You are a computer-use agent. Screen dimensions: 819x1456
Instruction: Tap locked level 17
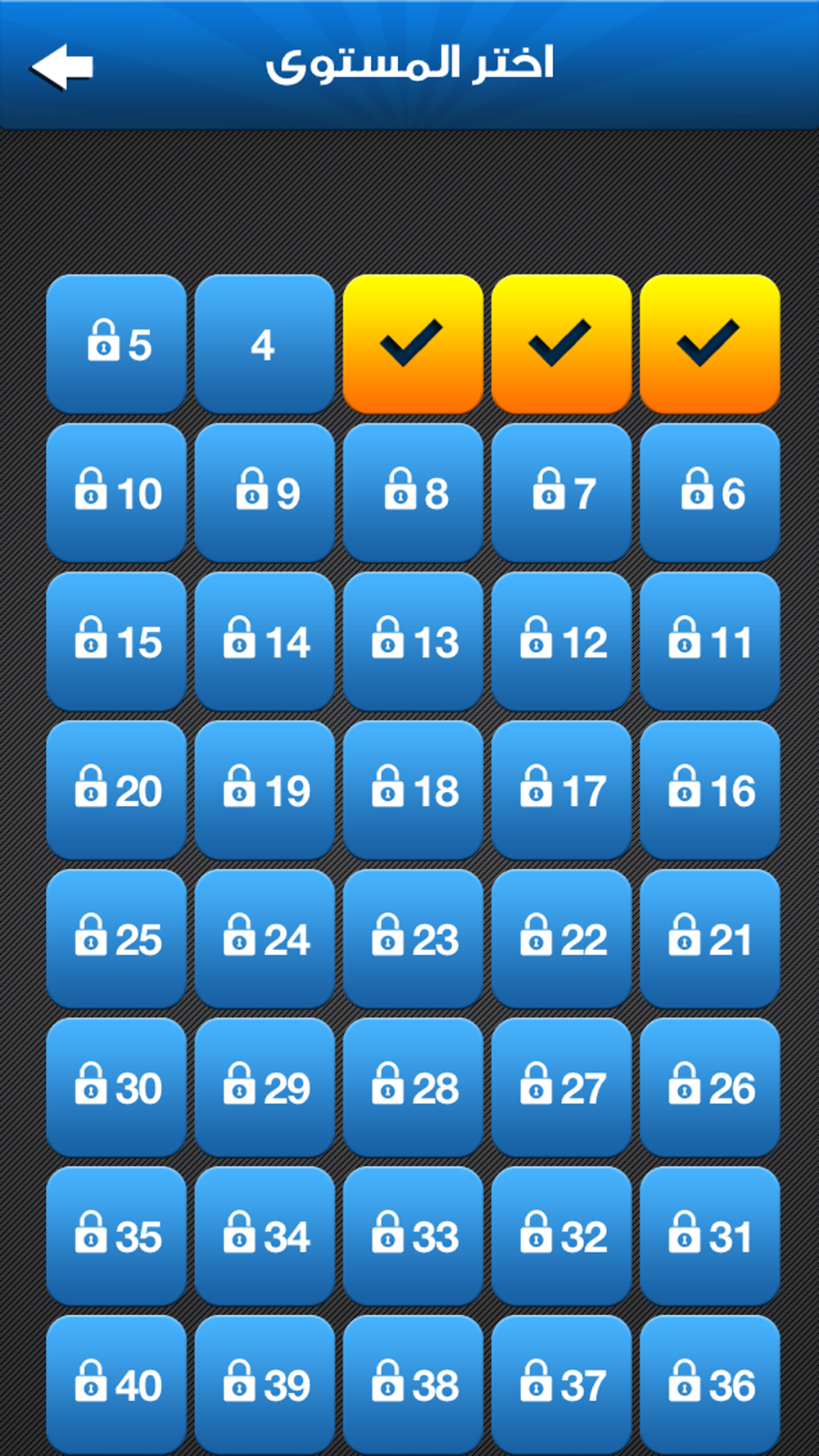[x=561, y=790]
